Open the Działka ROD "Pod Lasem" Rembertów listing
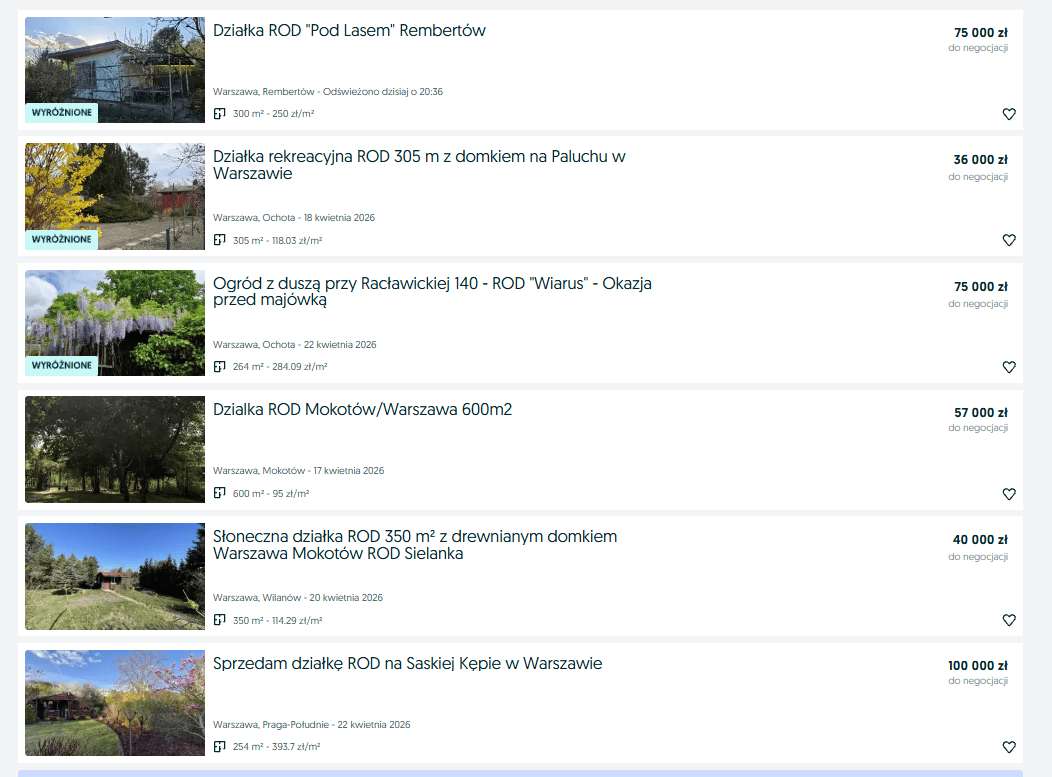The width and height of the screenshot is (1052, 777). tap(349, 31)
